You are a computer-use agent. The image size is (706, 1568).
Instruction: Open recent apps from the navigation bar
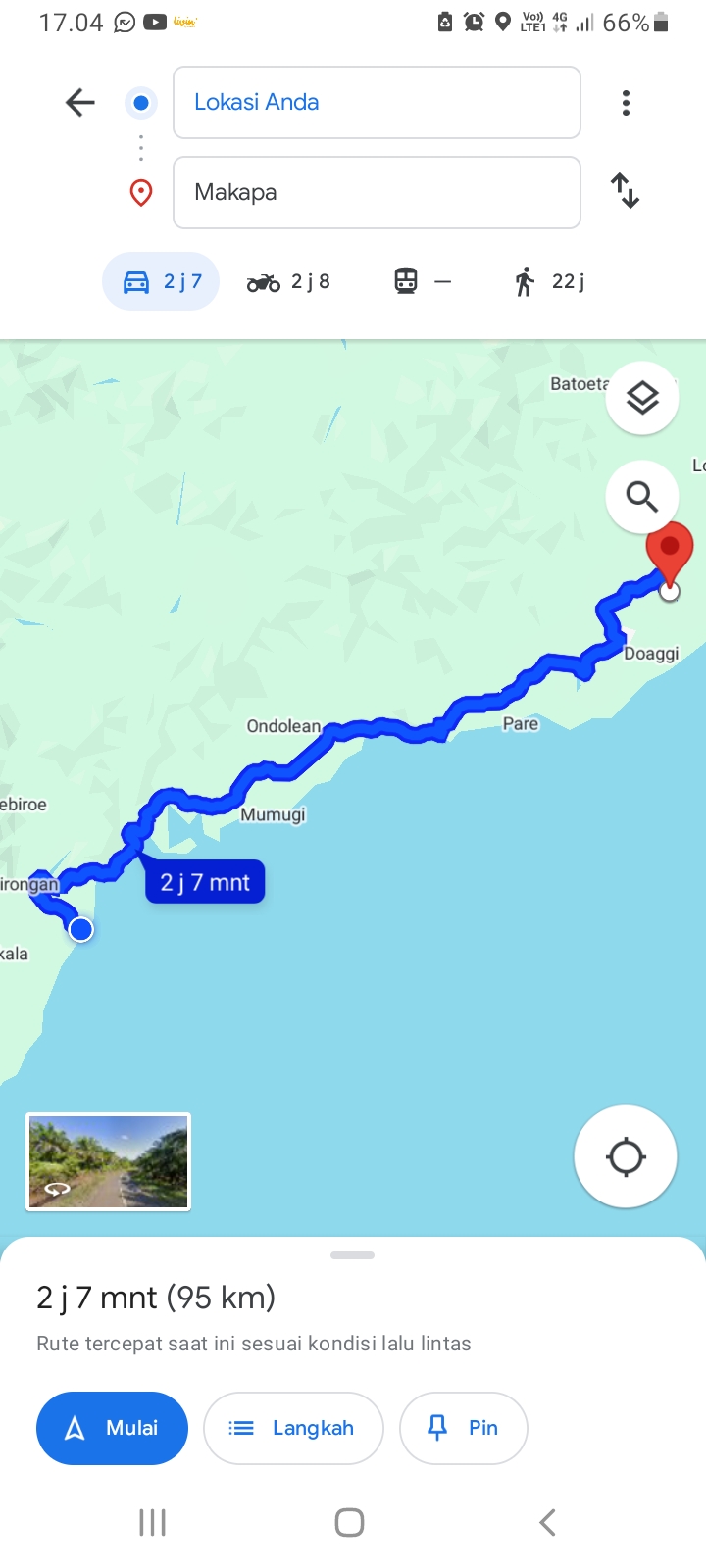(153, 1522)
